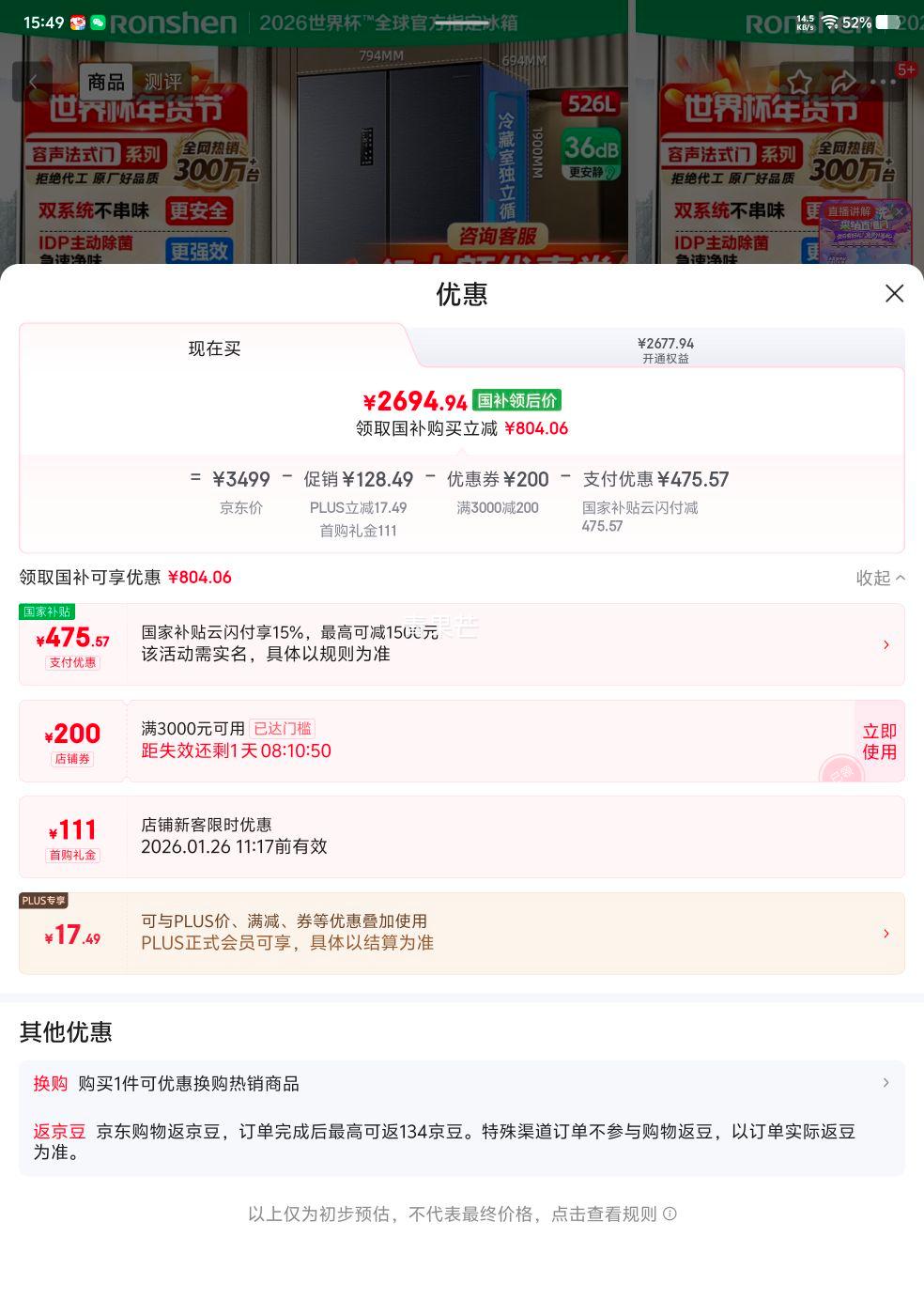Switch to the 测评 tab
This screenshot has width=924, height=1315.
coord(165,83)
